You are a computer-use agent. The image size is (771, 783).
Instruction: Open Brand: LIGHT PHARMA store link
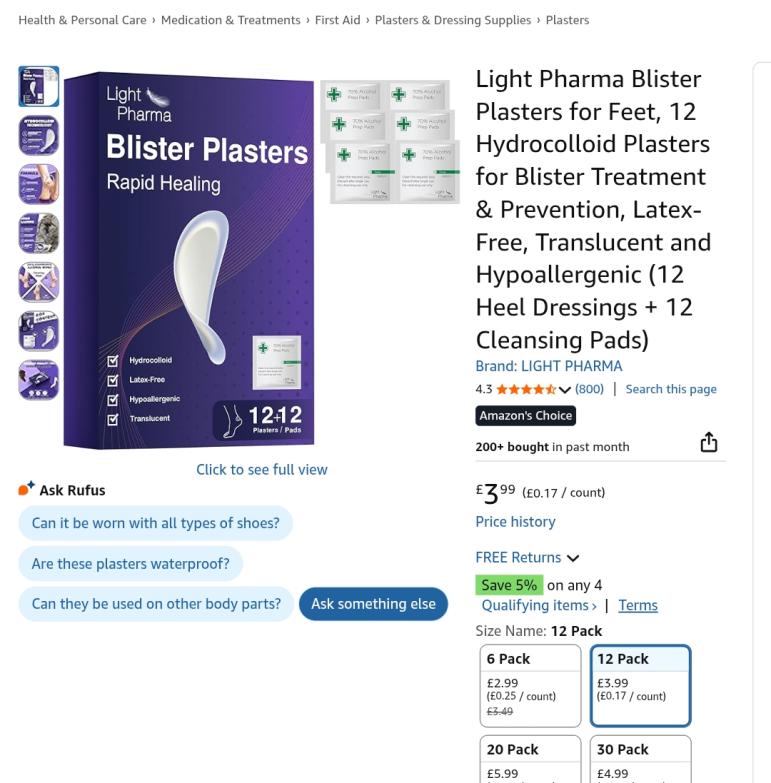[548, 366]
